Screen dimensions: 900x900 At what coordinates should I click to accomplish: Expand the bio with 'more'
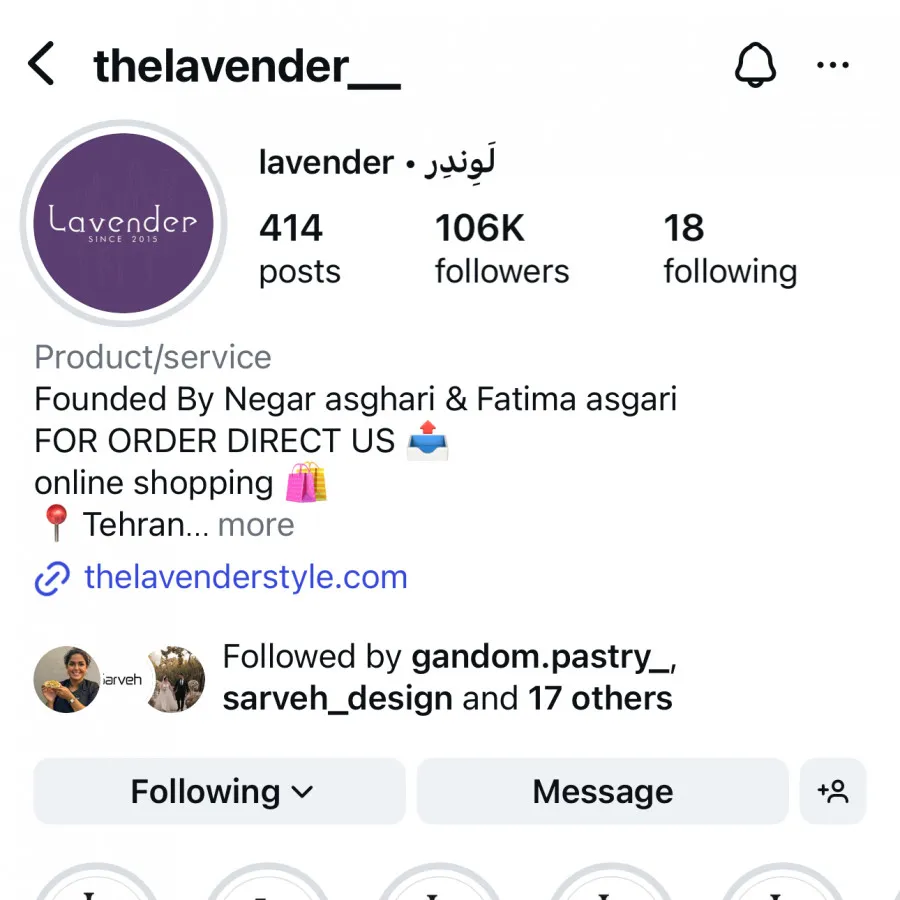256,525
